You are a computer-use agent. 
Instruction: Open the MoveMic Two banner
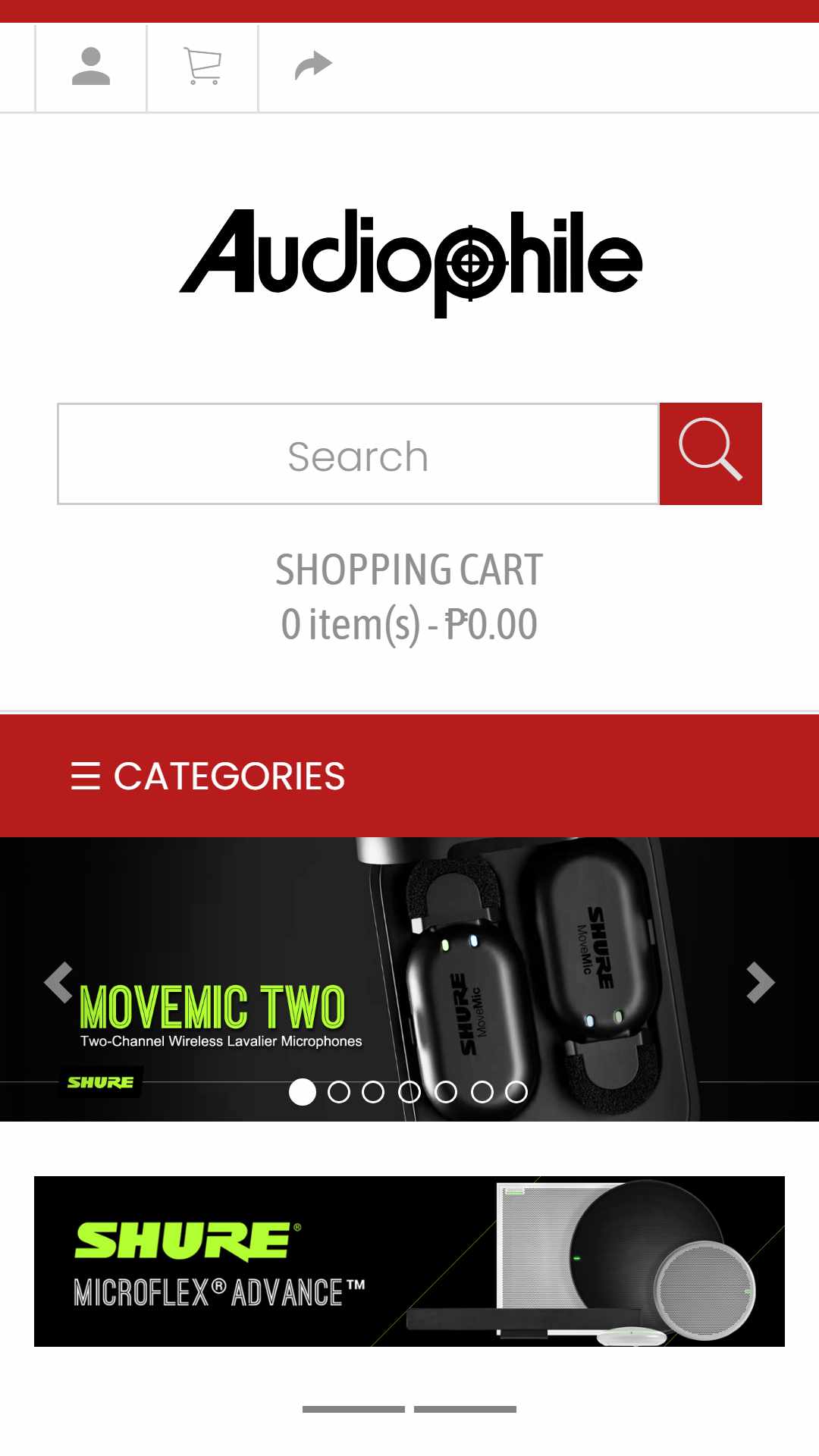pos(409,979)
